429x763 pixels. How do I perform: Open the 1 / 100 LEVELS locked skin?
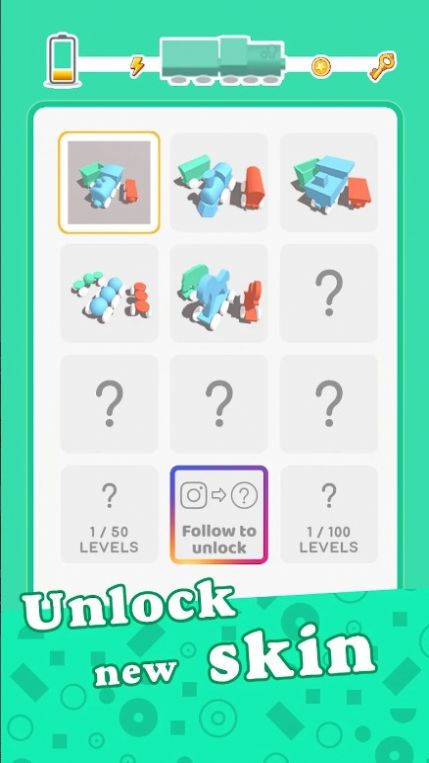329,515
